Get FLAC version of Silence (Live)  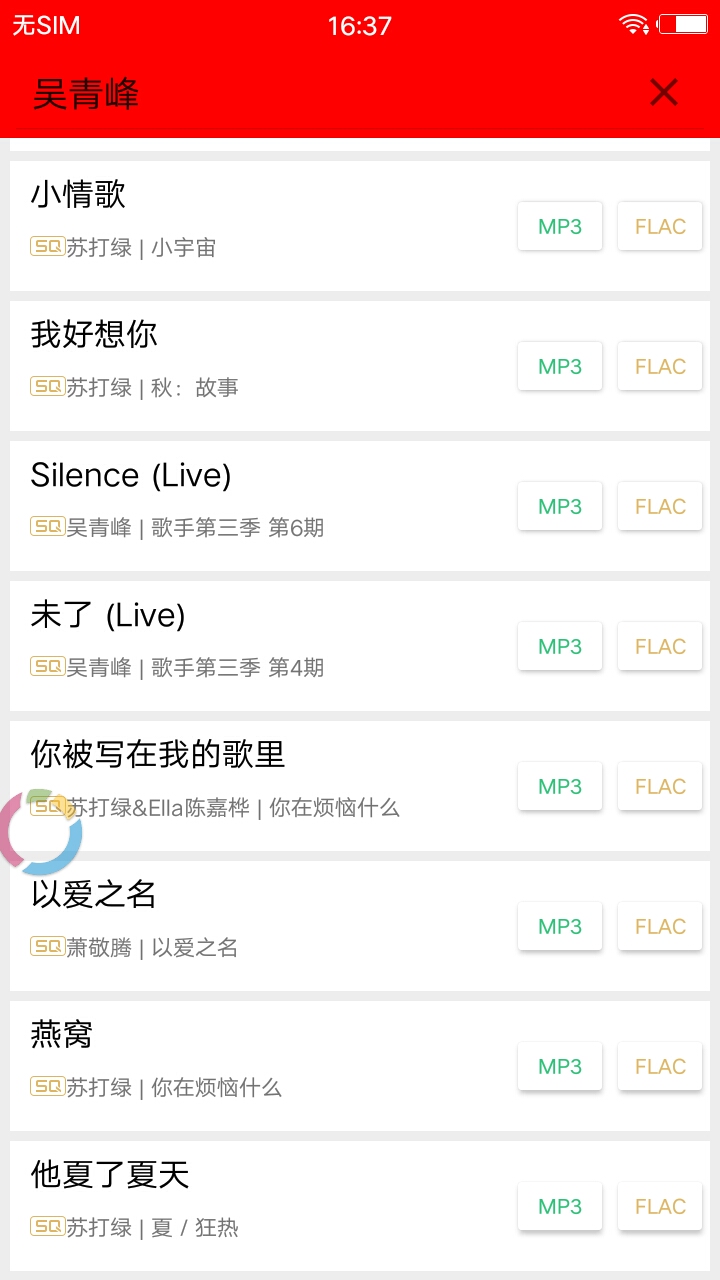coord(660,506)
